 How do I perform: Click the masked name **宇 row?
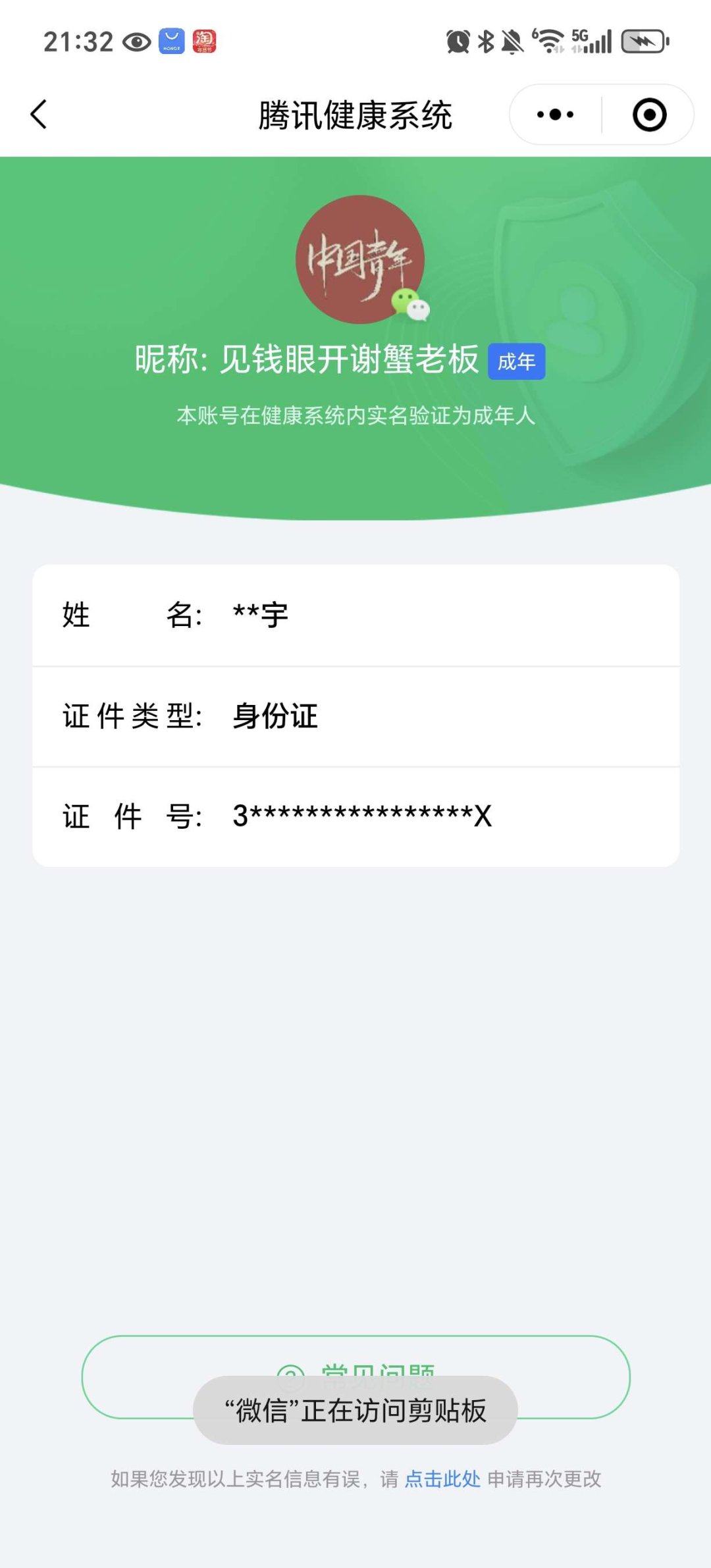[x=355, y=616]
